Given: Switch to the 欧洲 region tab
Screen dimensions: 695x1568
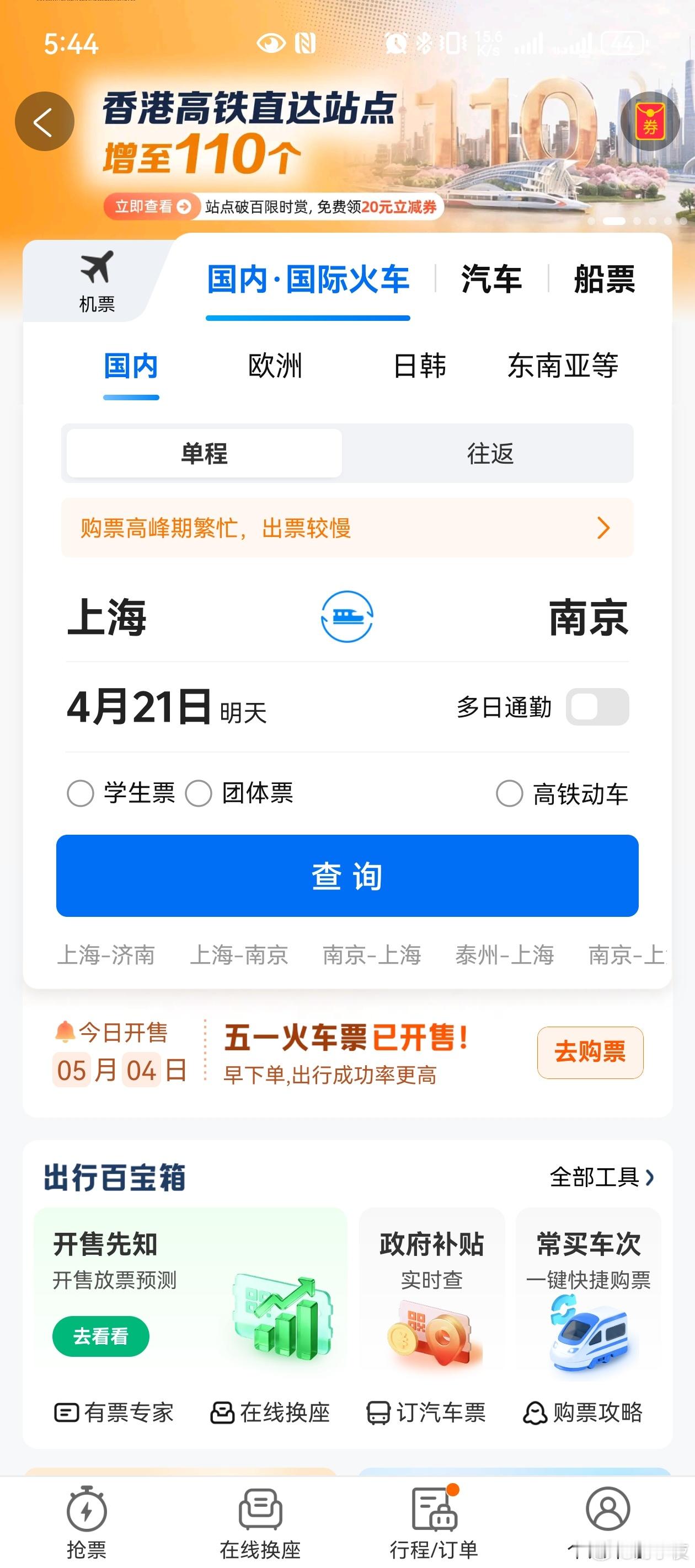Looking at the screenshot, I should coord(274,367).
